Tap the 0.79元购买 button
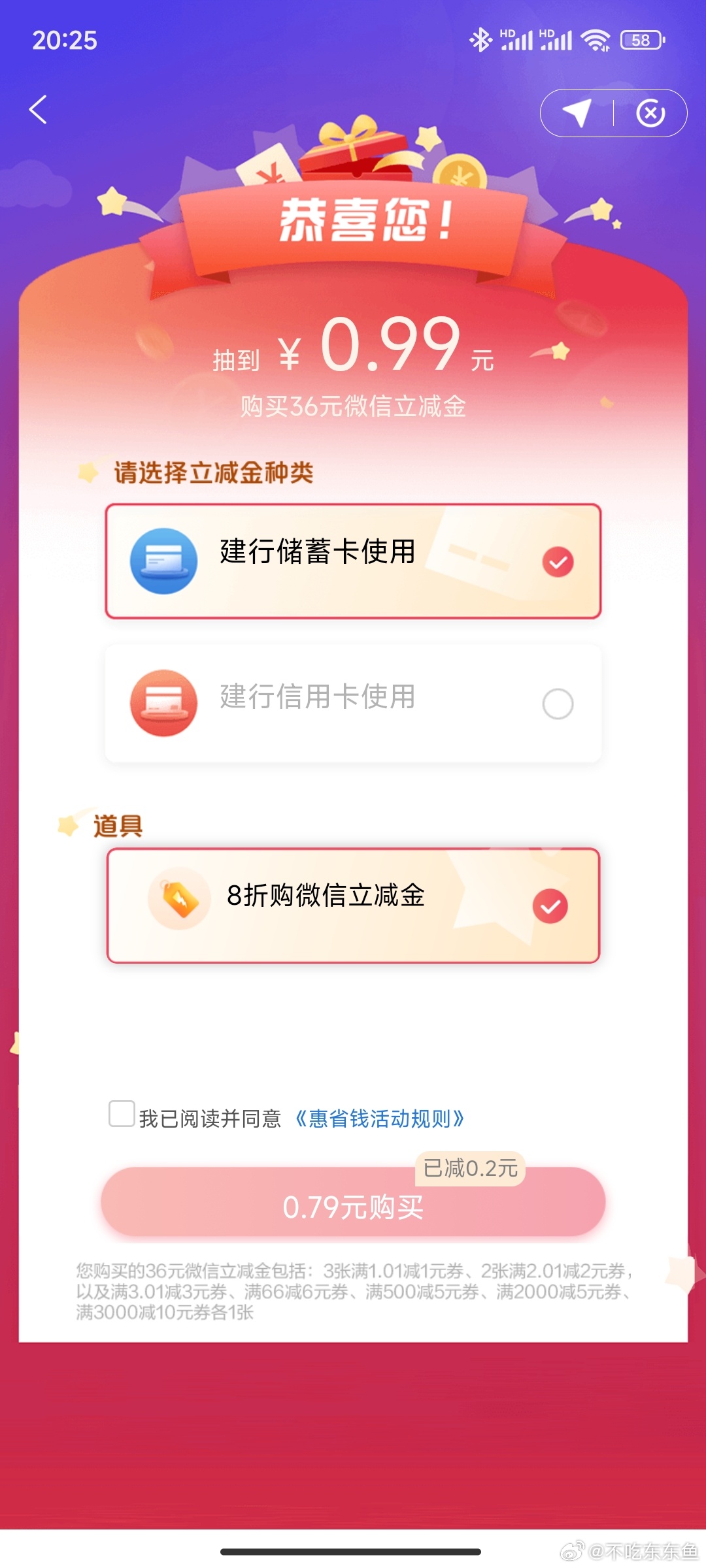The width and height of the screenshot is (706, 1568). click(353, 1206)
